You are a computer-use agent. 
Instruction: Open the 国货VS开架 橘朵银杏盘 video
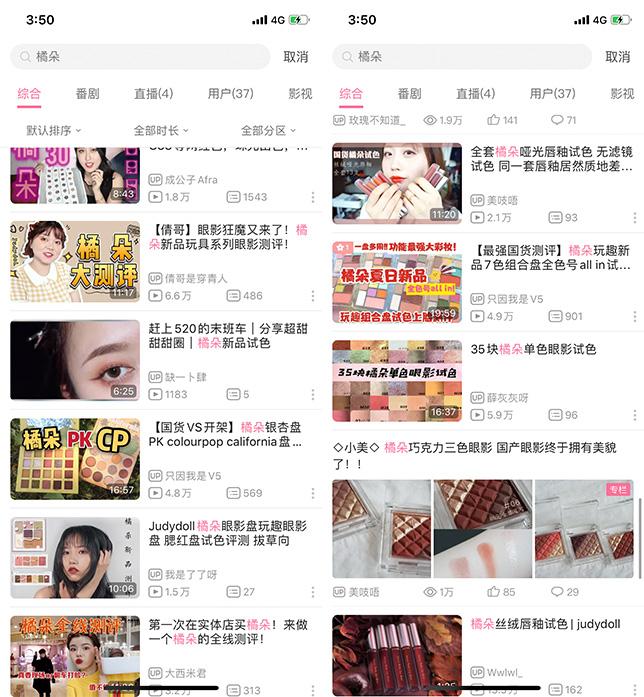(228, 434)
